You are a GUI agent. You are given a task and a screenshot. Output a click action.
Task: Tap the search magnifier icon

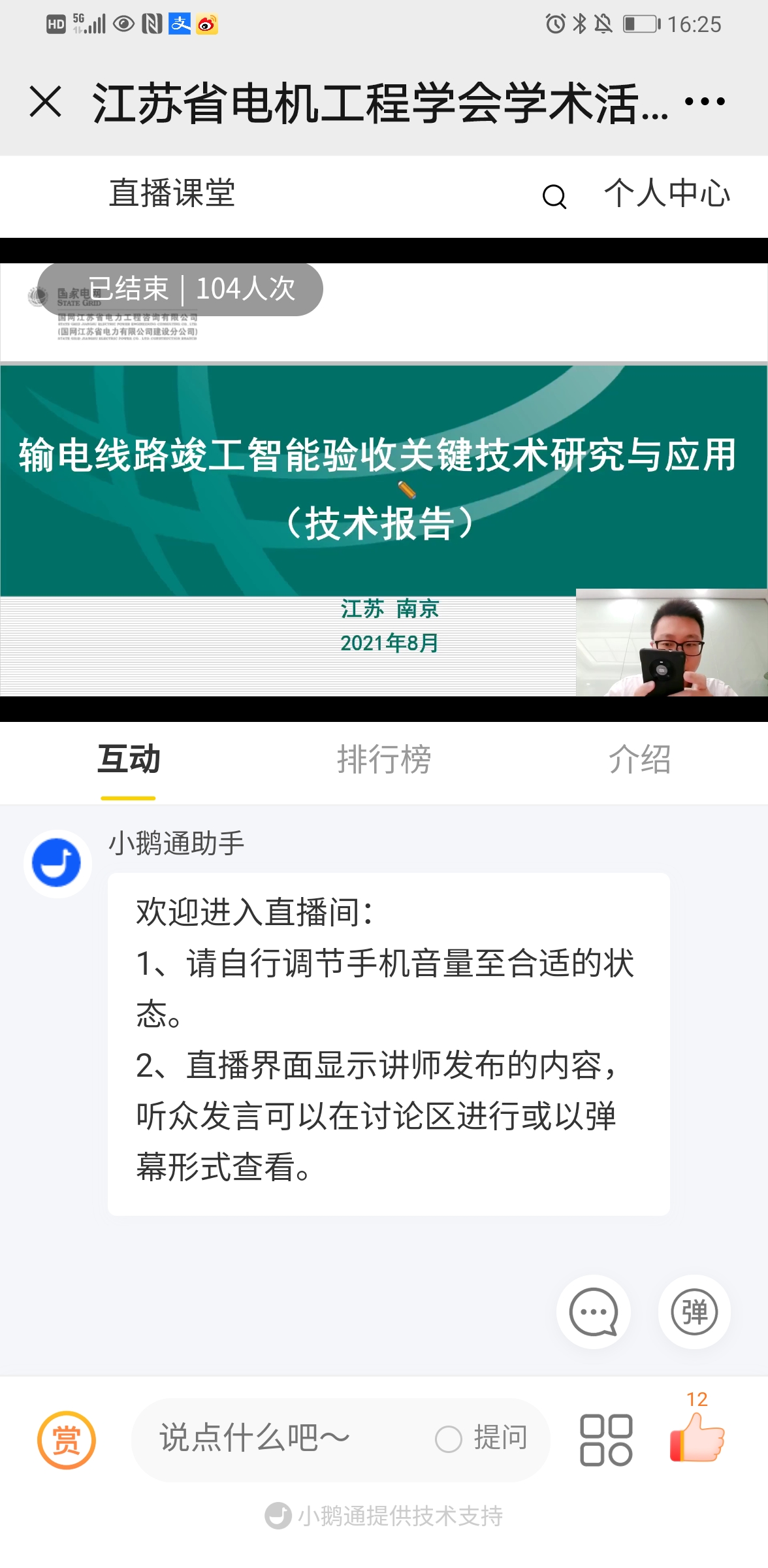[x=554, y=196]
